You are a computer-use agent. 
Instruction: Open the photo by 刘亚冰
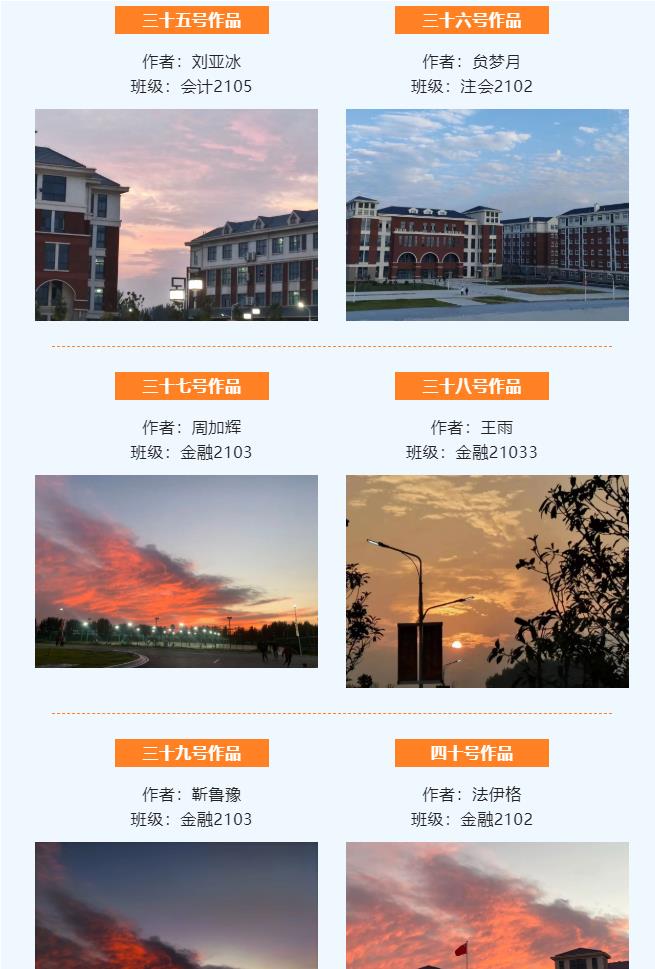[176, 215]
